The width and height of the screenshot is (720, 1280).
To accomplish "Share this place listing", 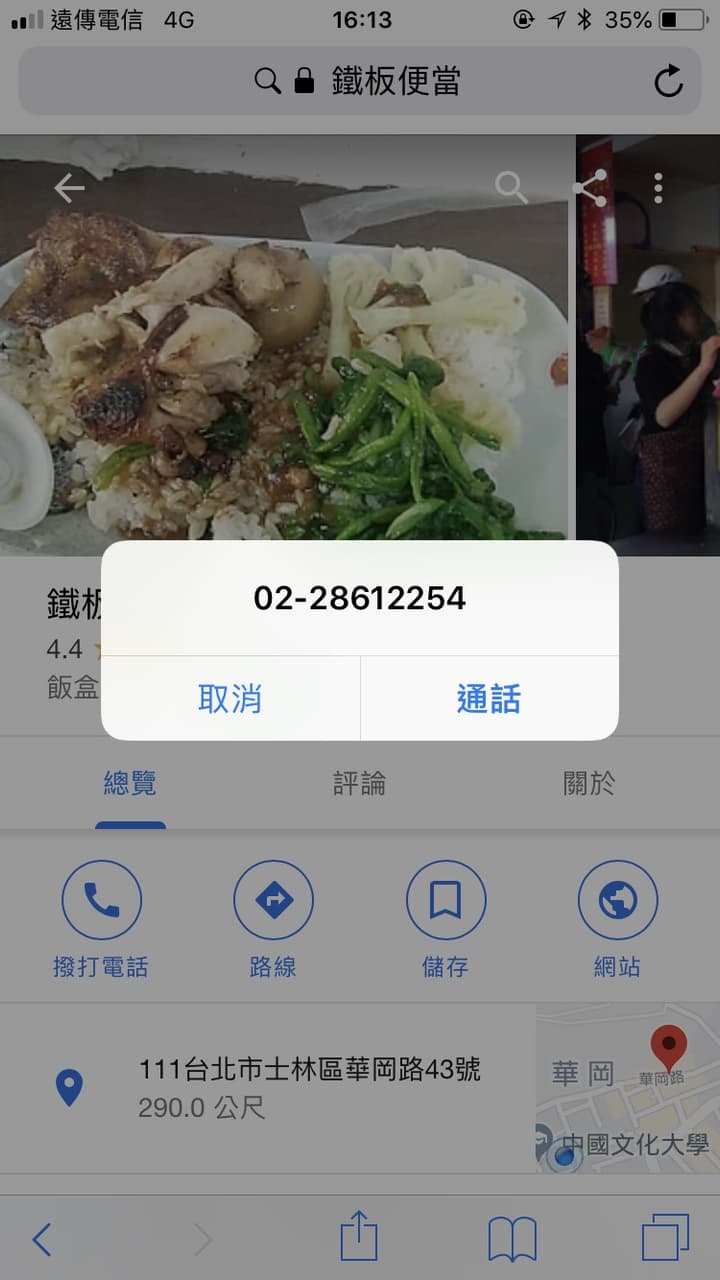I will (x=590, y=187).
